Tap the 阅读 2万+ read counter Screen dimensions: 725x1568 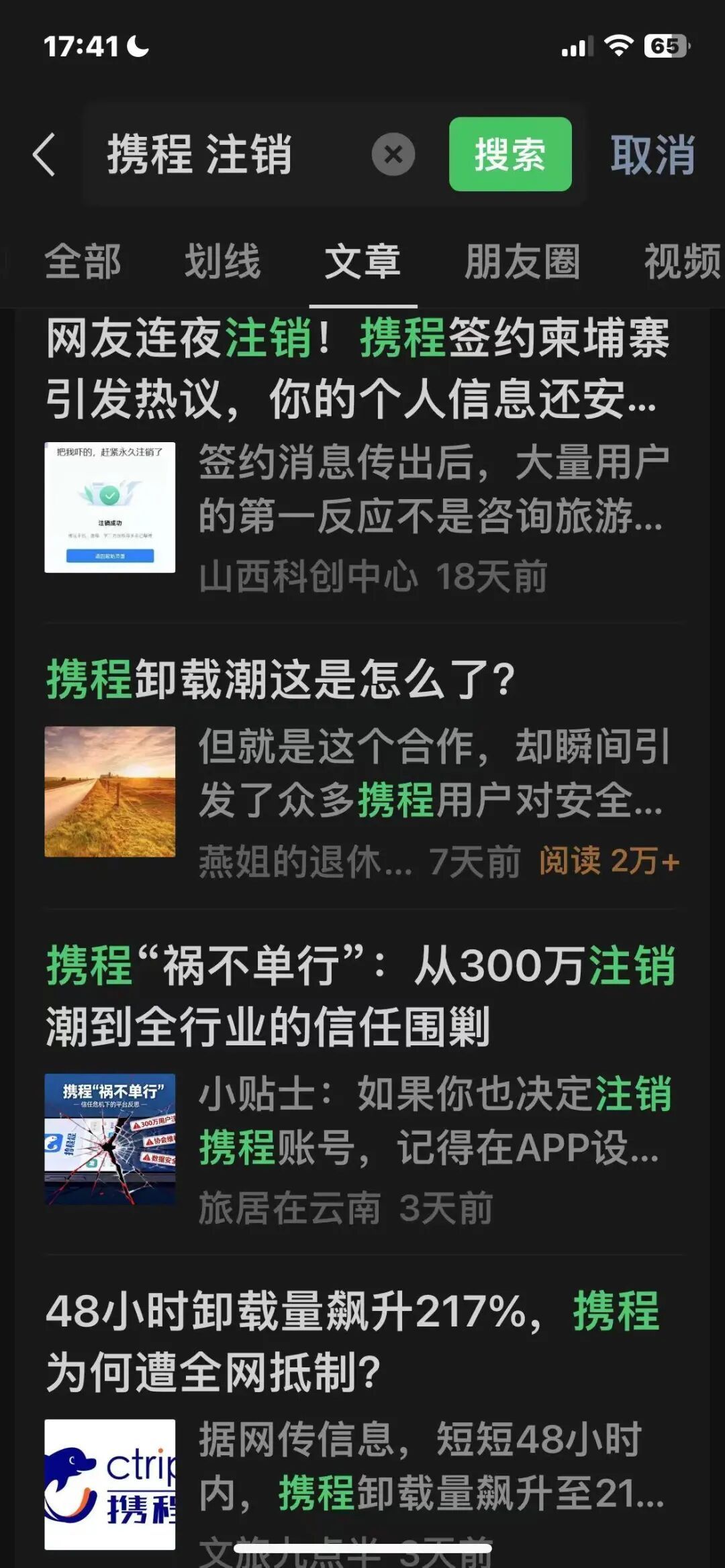pyautogui.click(x=611, y=861)
